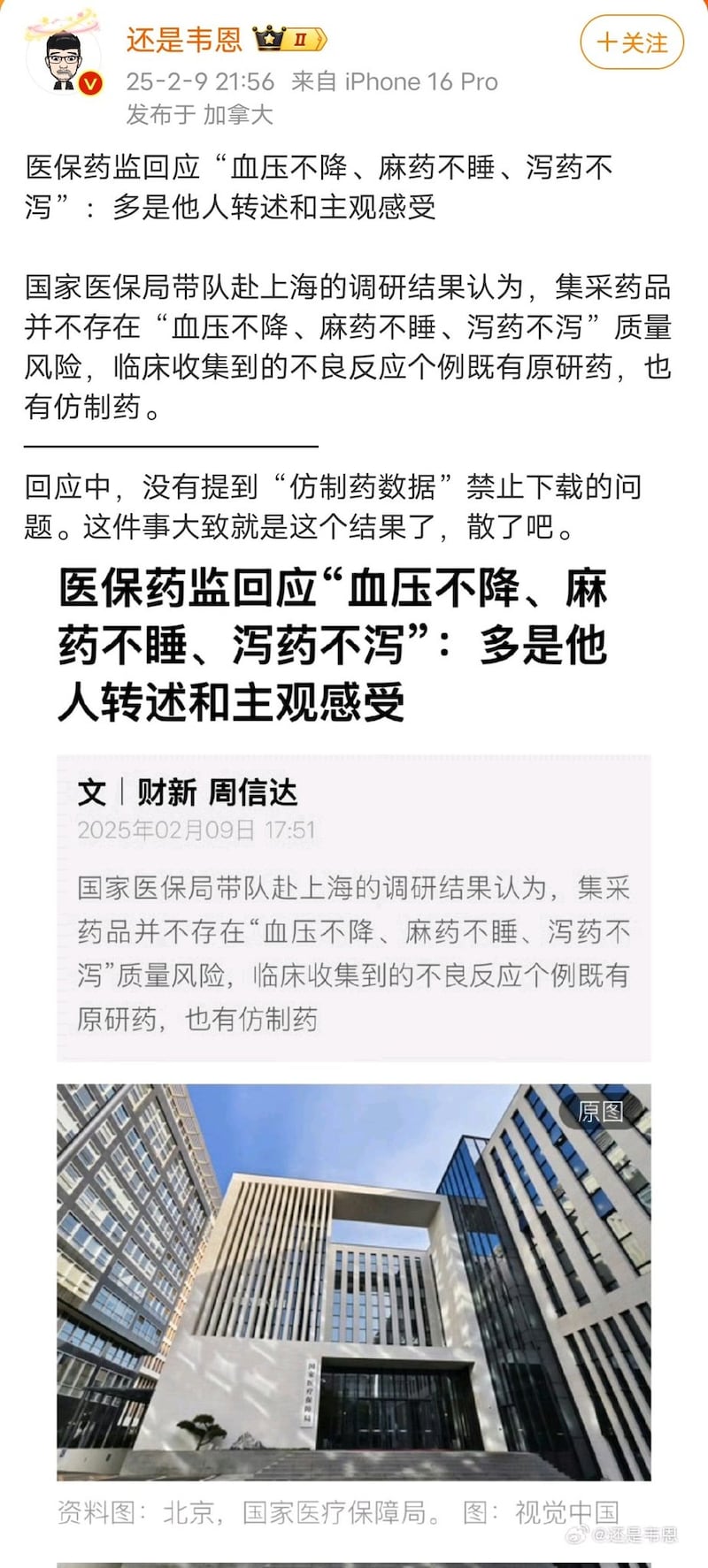The image size is (708, 1568).
Task: Click the 十 plus icon in follow button
Action: click(x=609, y=42)
